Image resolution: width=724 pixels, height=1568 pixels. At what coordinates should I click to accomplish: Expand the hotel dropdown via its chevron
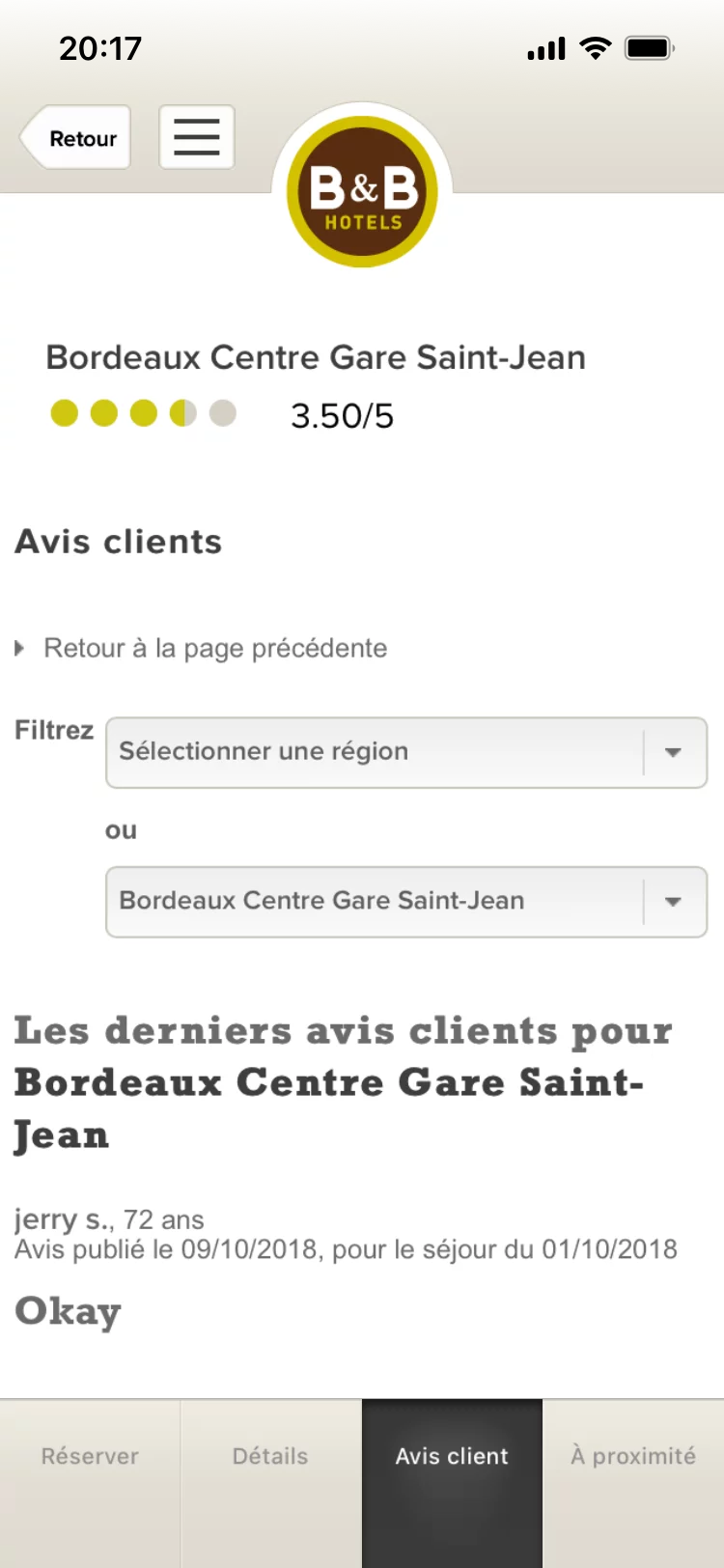click(673, 902)
